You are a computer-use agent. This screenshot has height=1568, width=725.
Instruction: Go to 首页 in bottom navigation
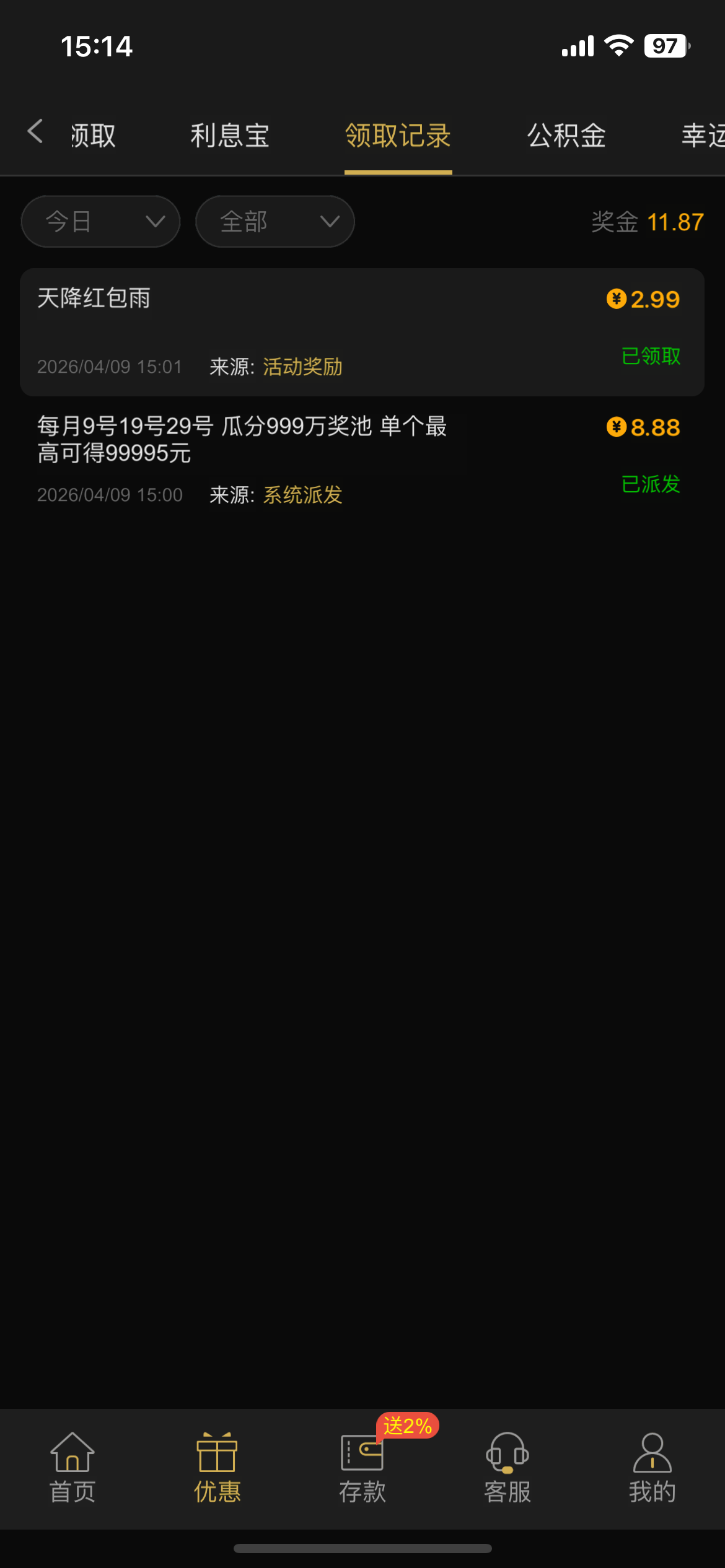pos(72,1468)
